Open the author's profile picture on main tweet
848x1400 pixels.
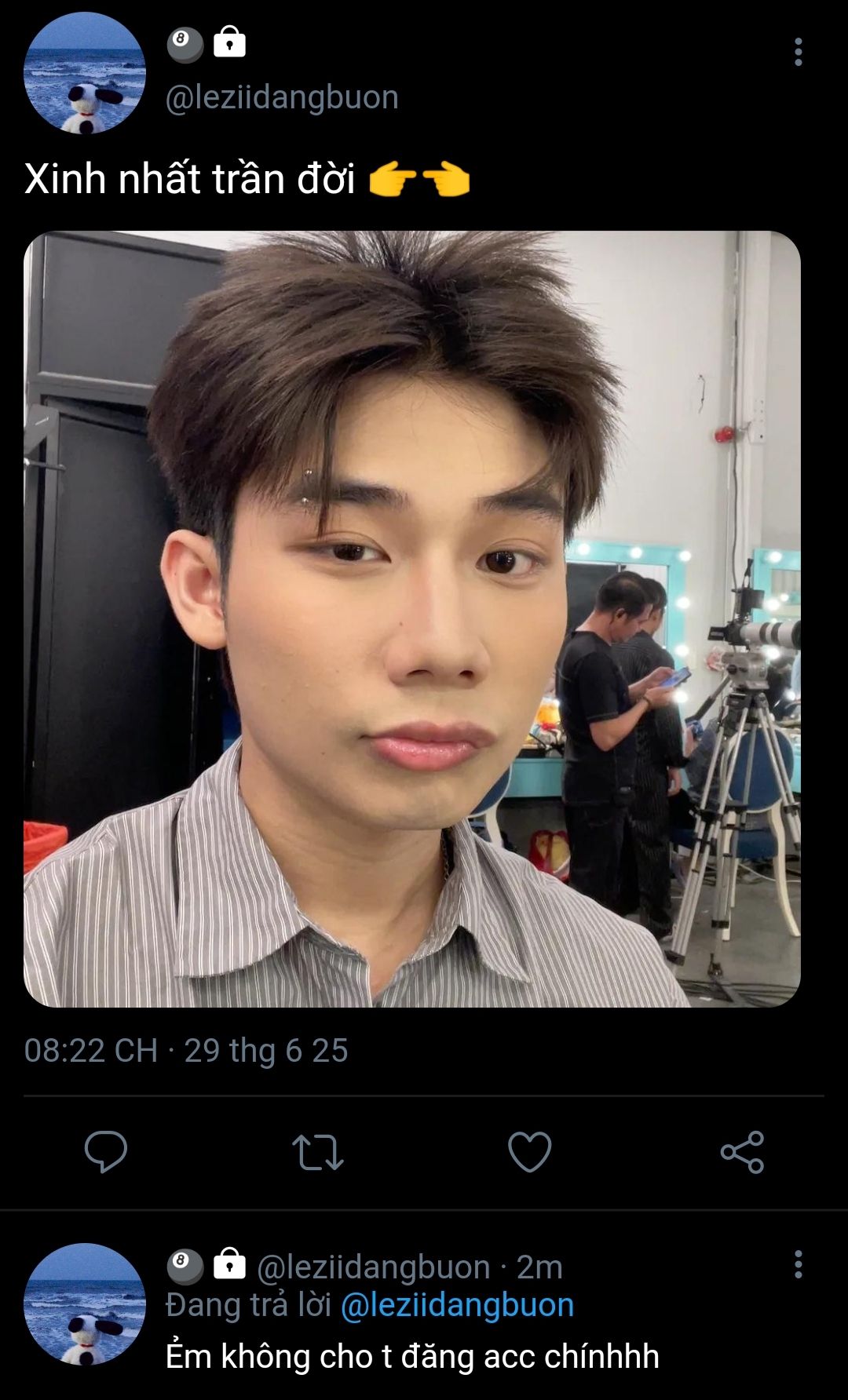[x=85, y=73]
